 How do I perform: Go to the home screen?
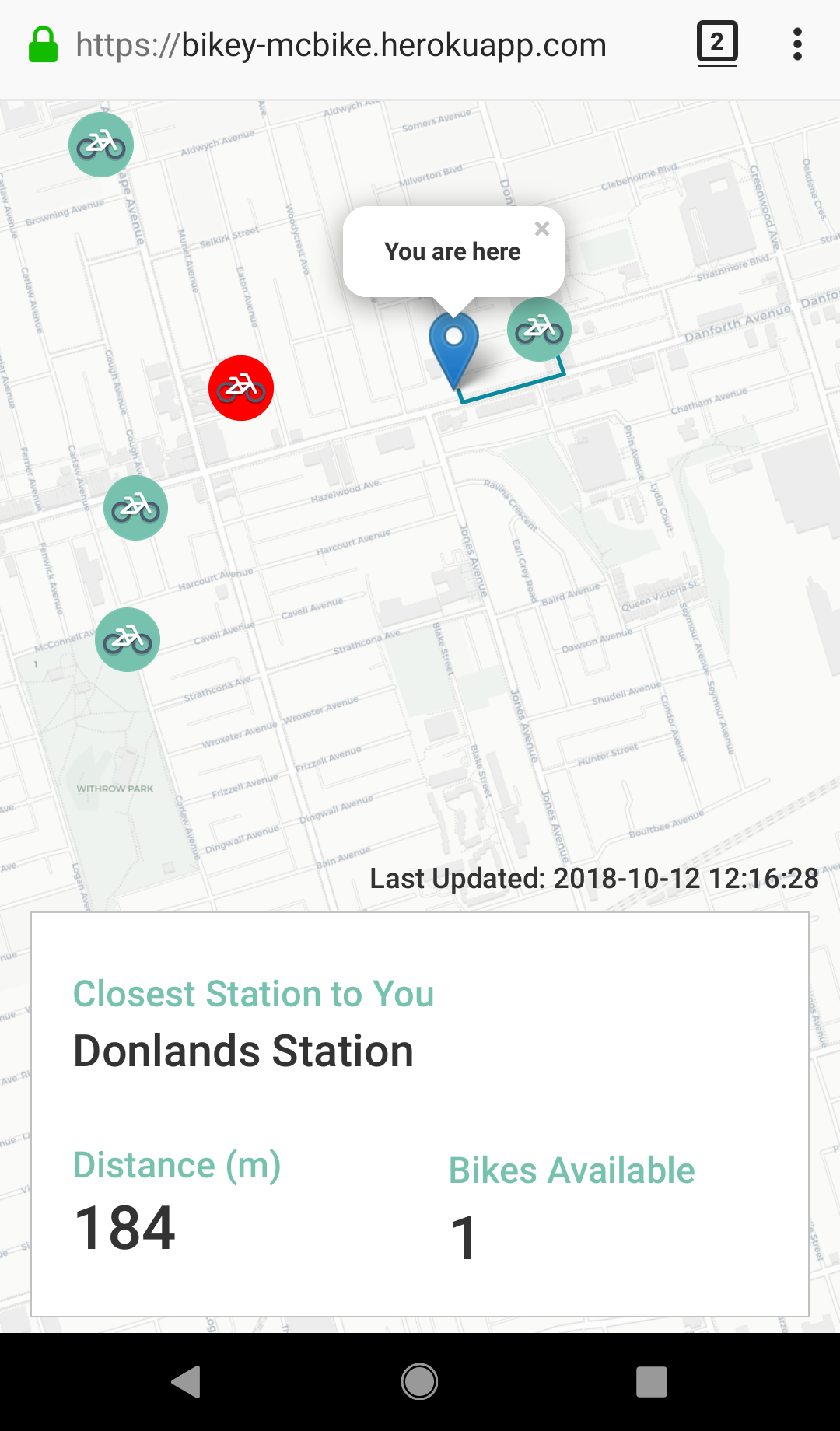(x=419, y=1382)
